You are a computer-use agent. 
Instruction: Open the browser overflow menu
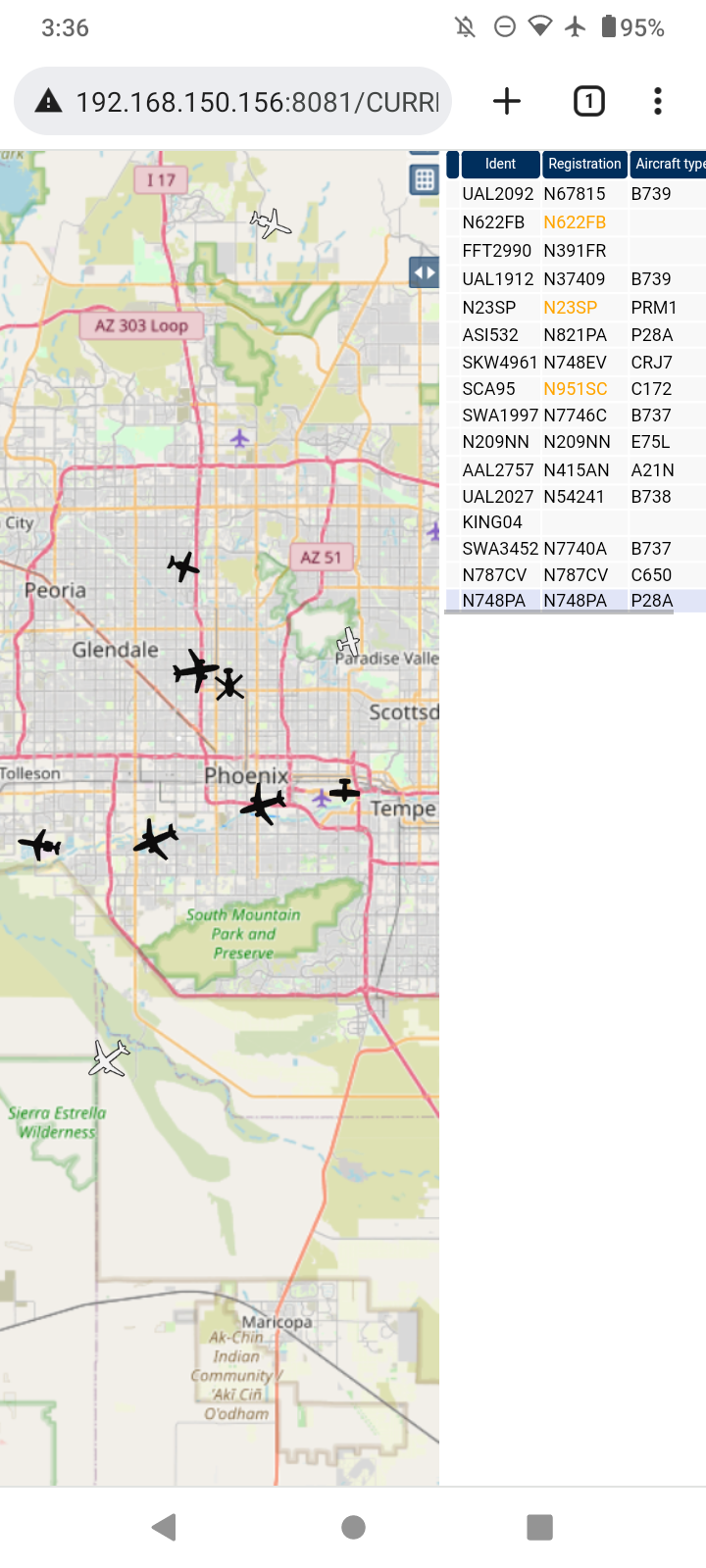[x=658, y=101]
